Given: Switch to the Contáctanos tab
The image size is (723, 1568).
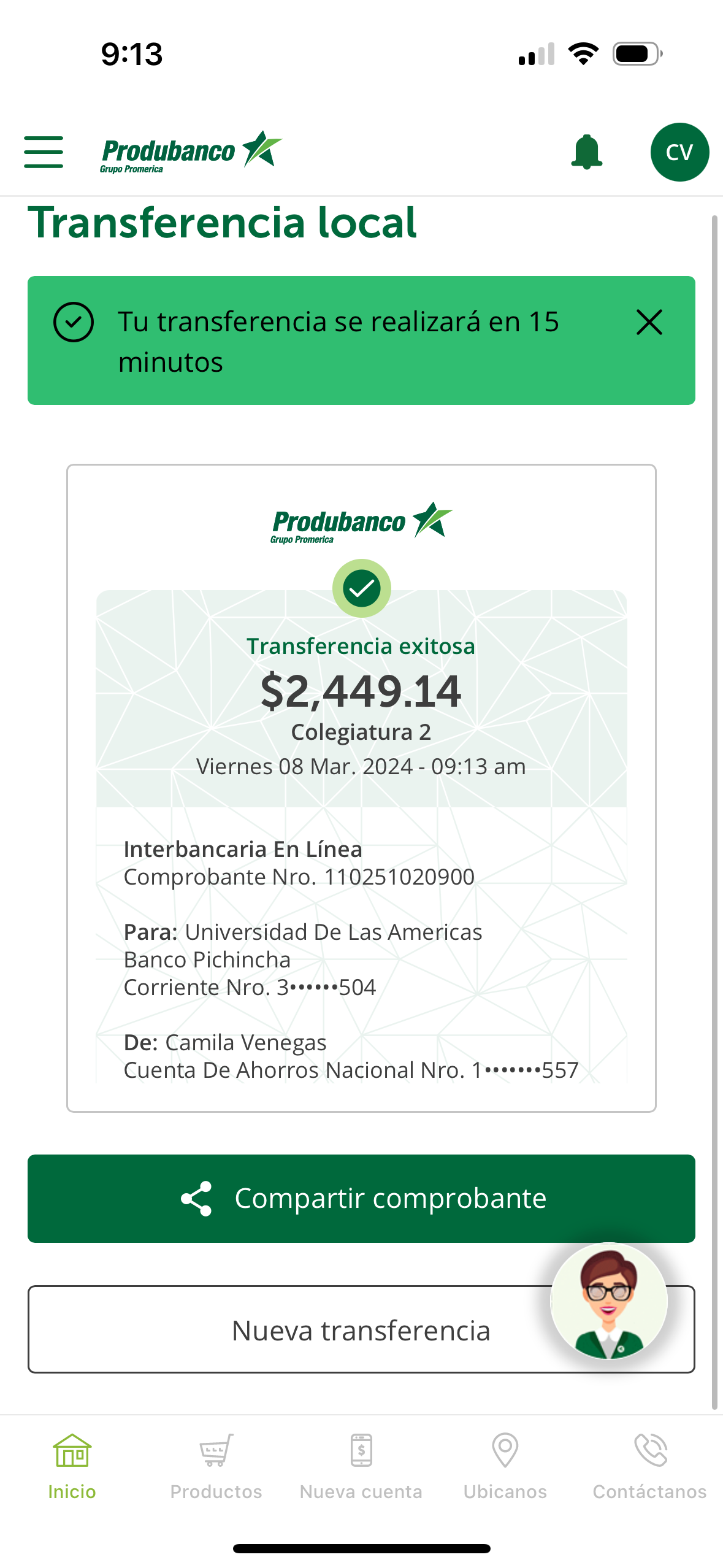Looking at the screenshot, I should [x=649, y=1465].
